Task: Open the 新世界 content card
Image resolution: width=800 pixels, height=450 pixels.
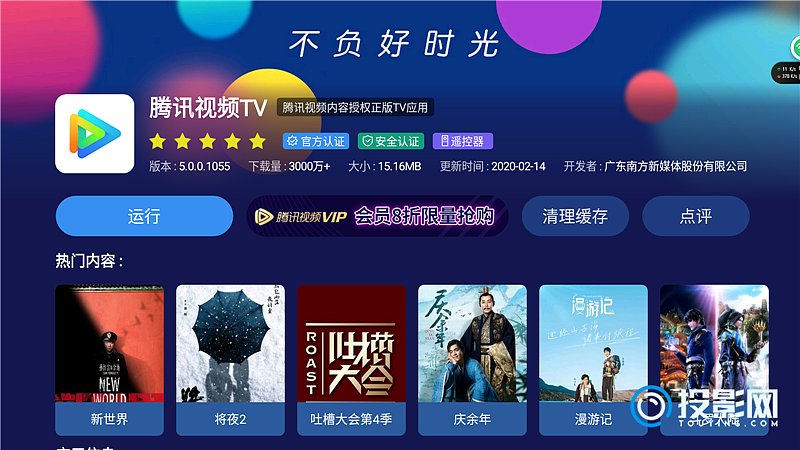Action: (109, 358)
